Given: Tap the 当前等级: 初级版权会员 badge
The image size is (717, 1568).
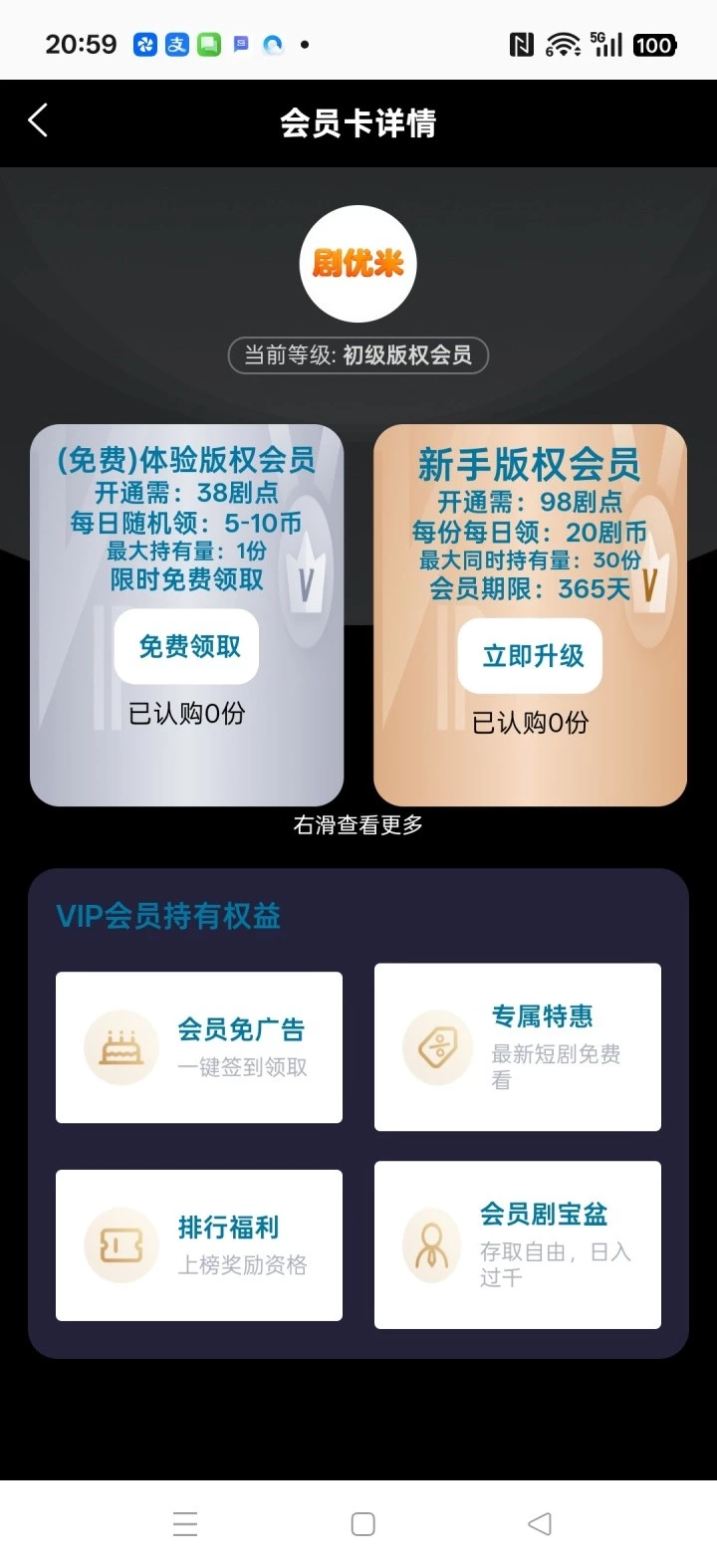Looking at the screenshot, I should click(358, 355).
